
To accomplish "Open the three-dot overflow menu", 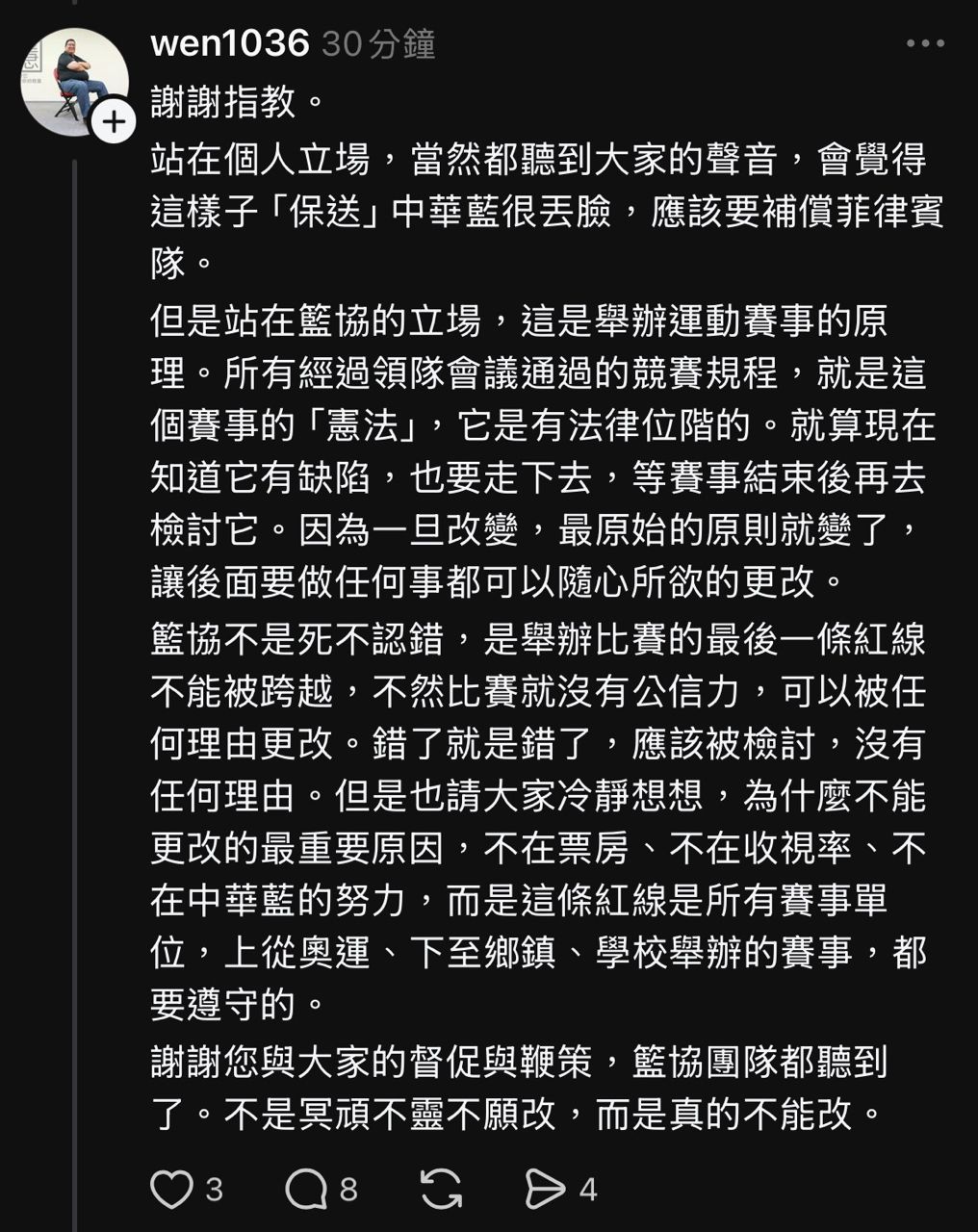I will point(925,43).
